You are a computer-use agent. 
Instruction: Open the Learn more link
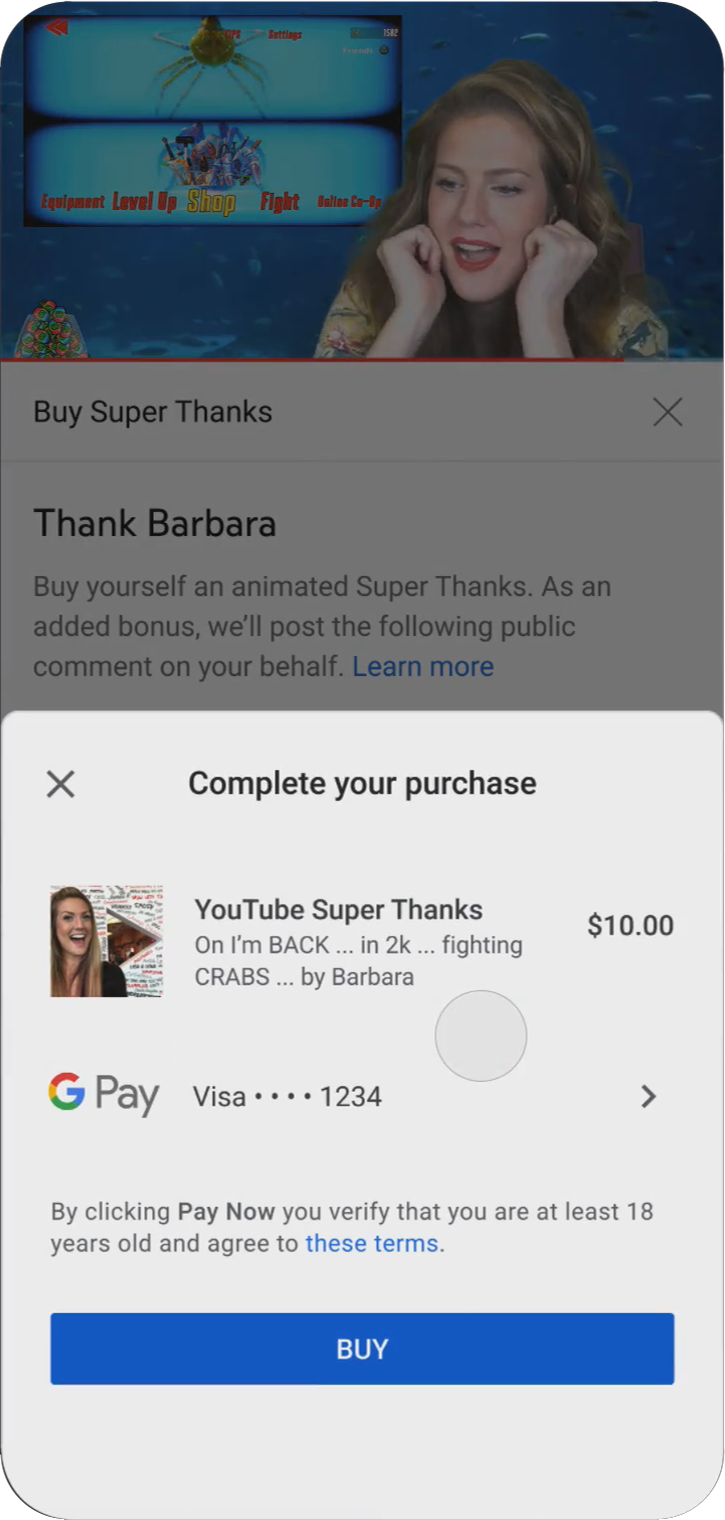coord(423,667)
